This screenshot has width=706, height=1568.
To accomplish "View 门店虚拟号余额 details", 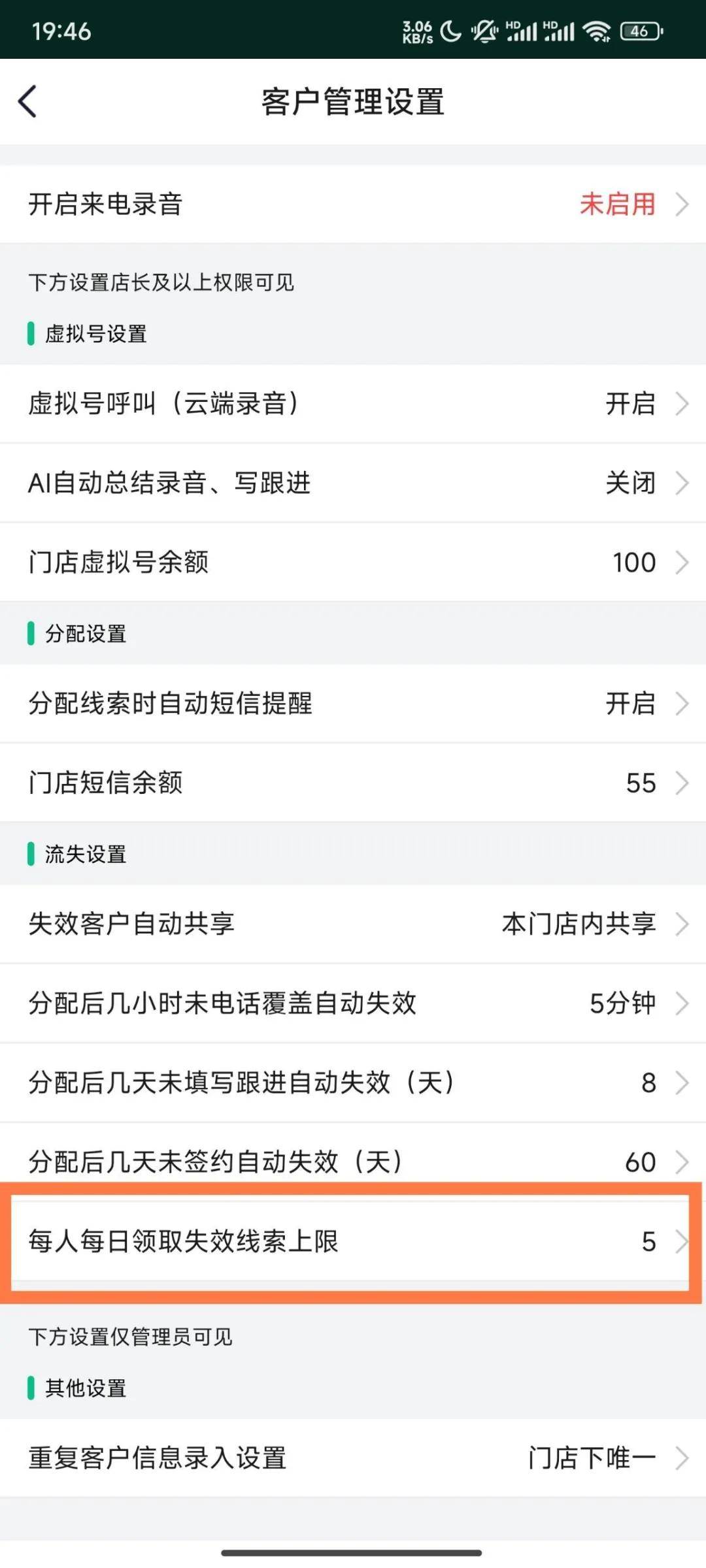I will (x=353, y=562).
